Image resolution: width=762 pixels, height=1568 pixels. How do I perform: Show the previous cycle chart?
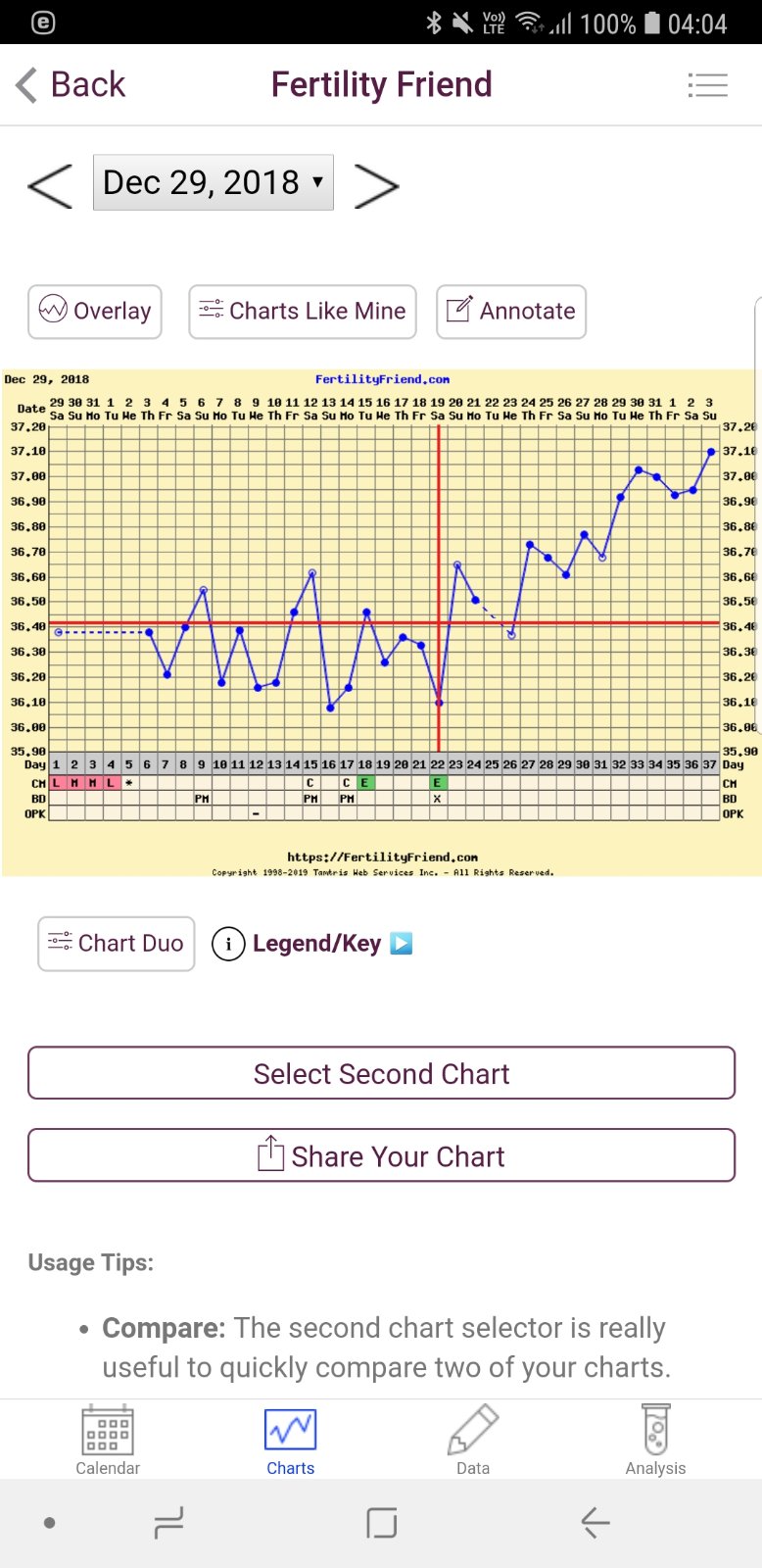50,185
